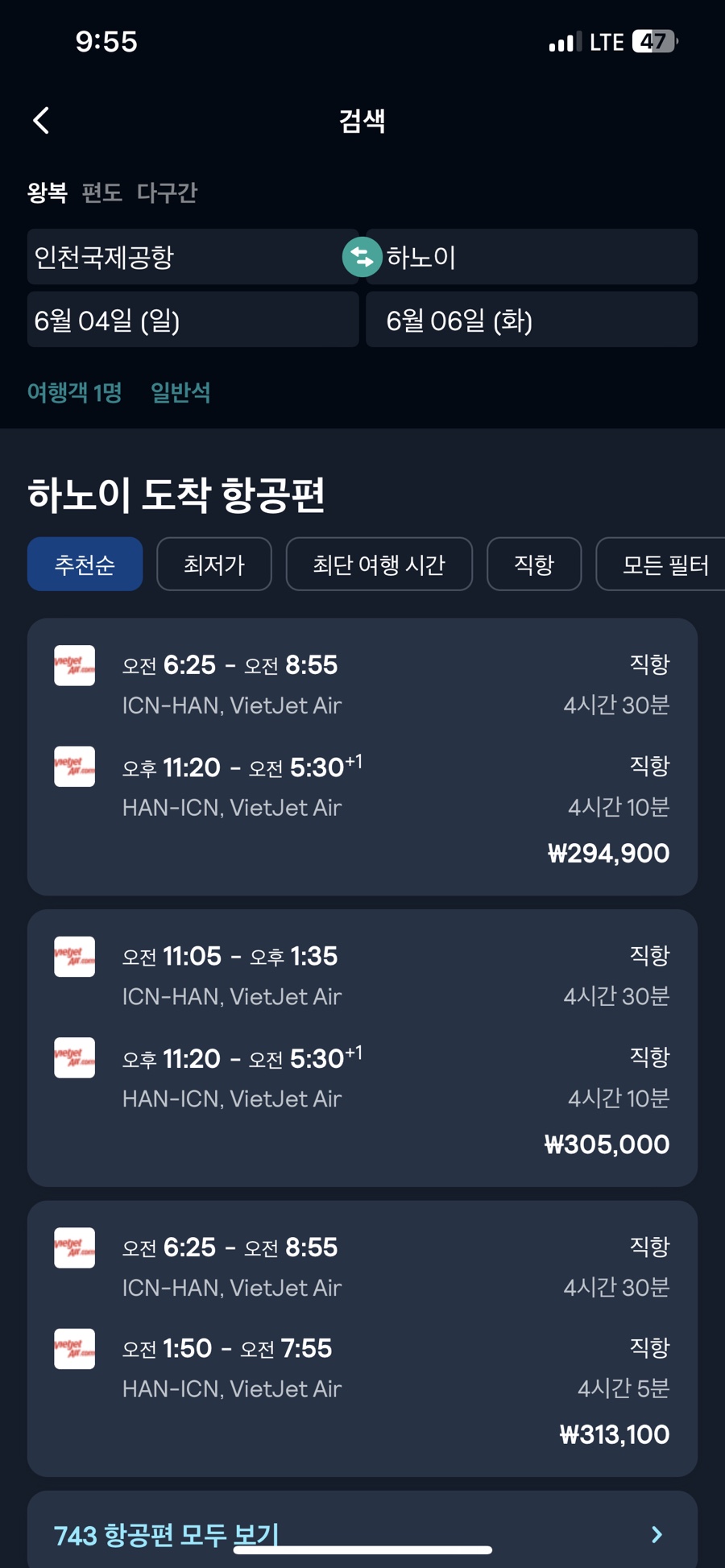View the ₩313,100 flight option
Image resolution: width=725 pixels, height=1568 pixels.
click(x=362, y=1338)
